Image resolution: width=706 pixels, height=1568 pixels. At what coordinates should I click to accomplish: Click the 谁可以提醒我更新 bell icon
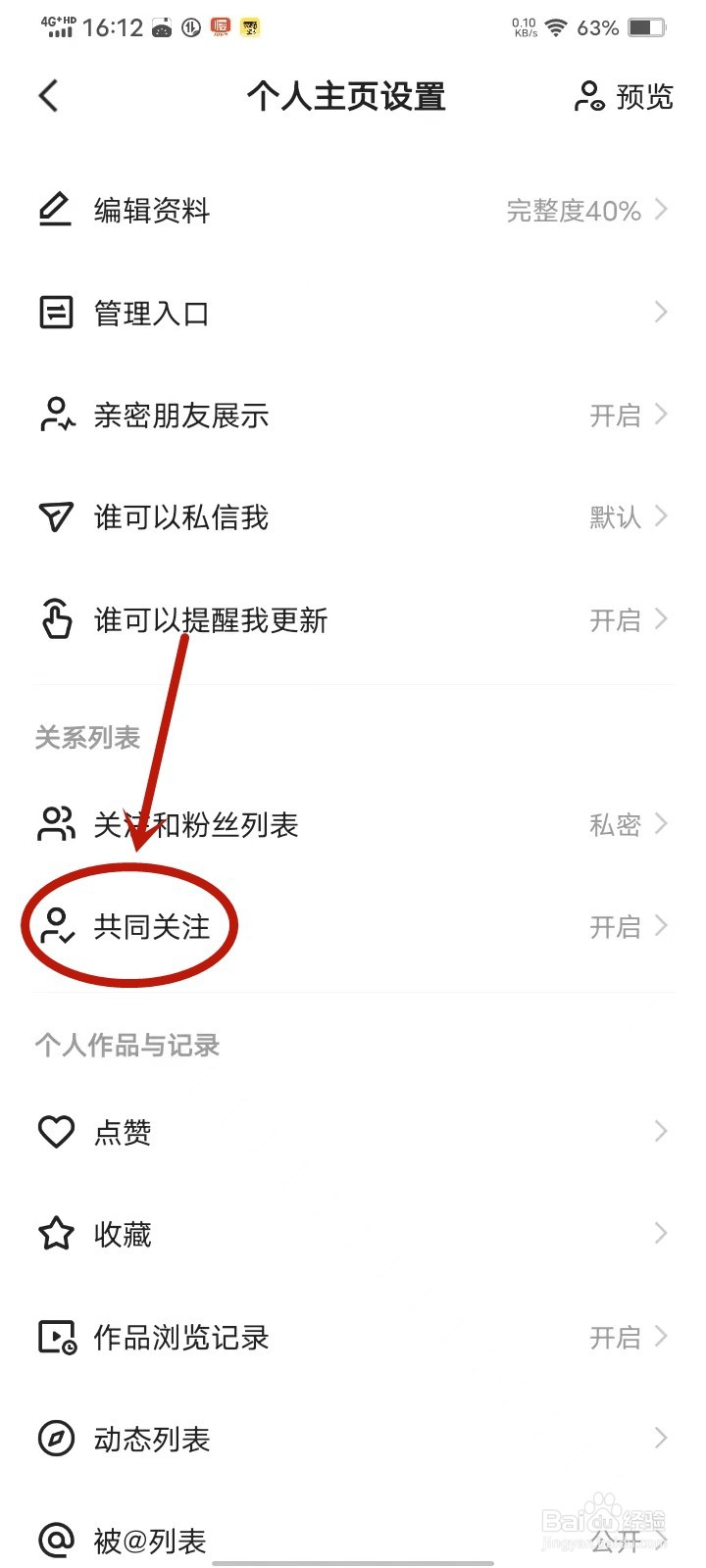pyautogui.click(x=56, y=619)
